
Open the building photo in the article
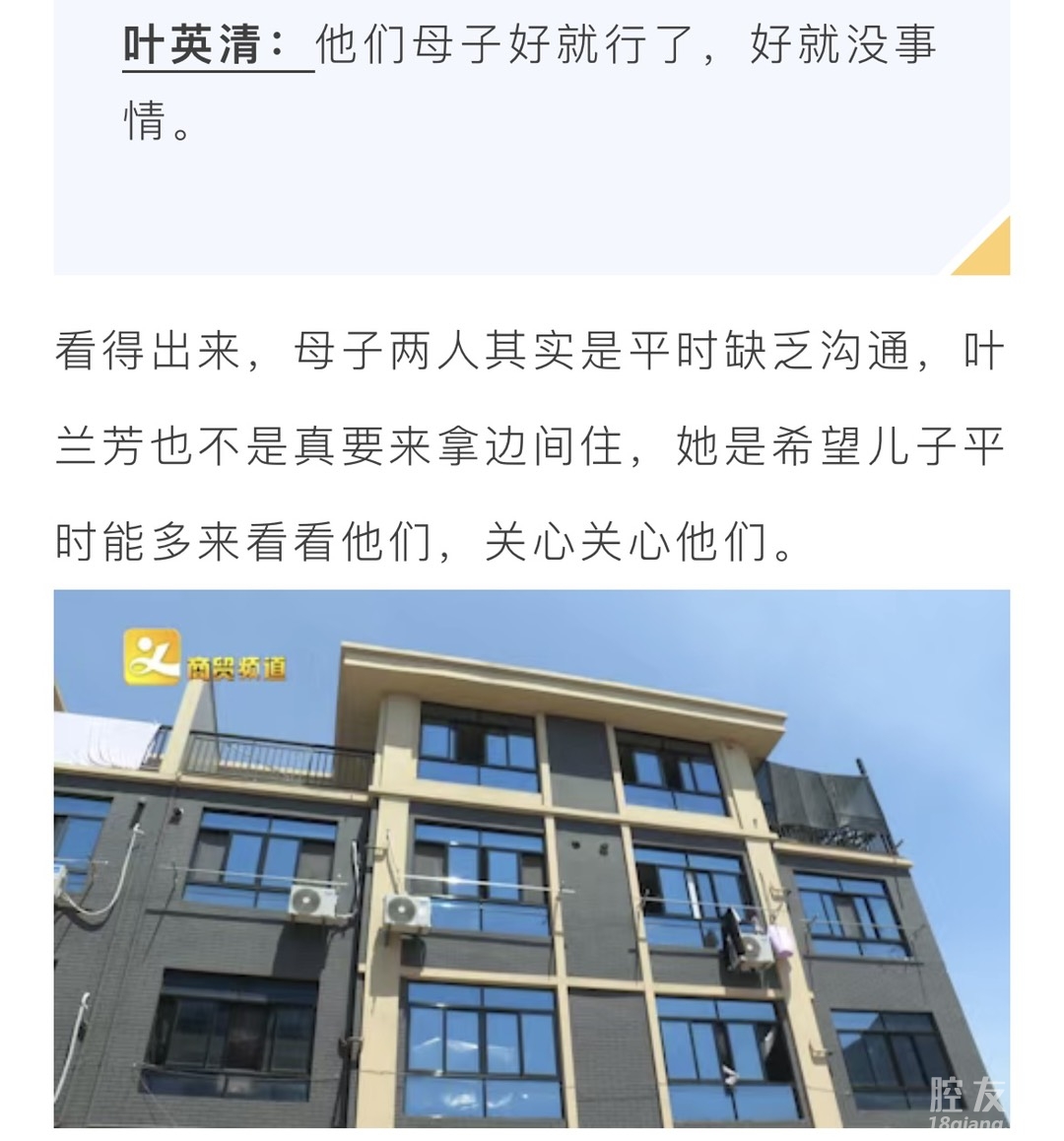(x=531, y=857)
